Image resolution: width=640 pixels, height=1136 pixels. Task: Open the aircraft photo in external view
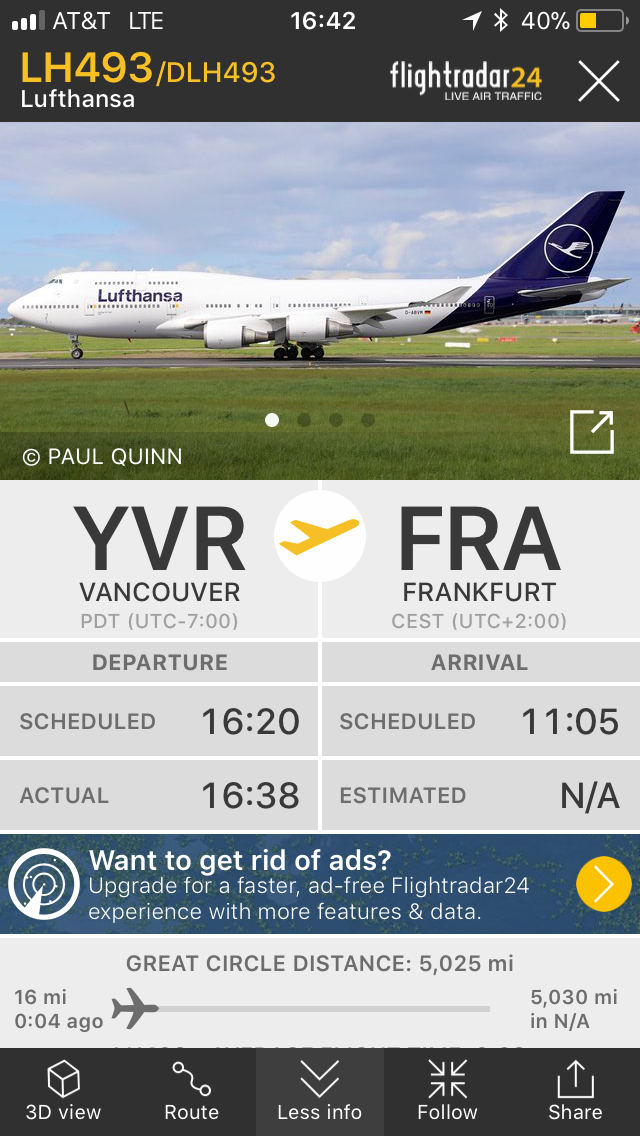[x=590, y=433]
